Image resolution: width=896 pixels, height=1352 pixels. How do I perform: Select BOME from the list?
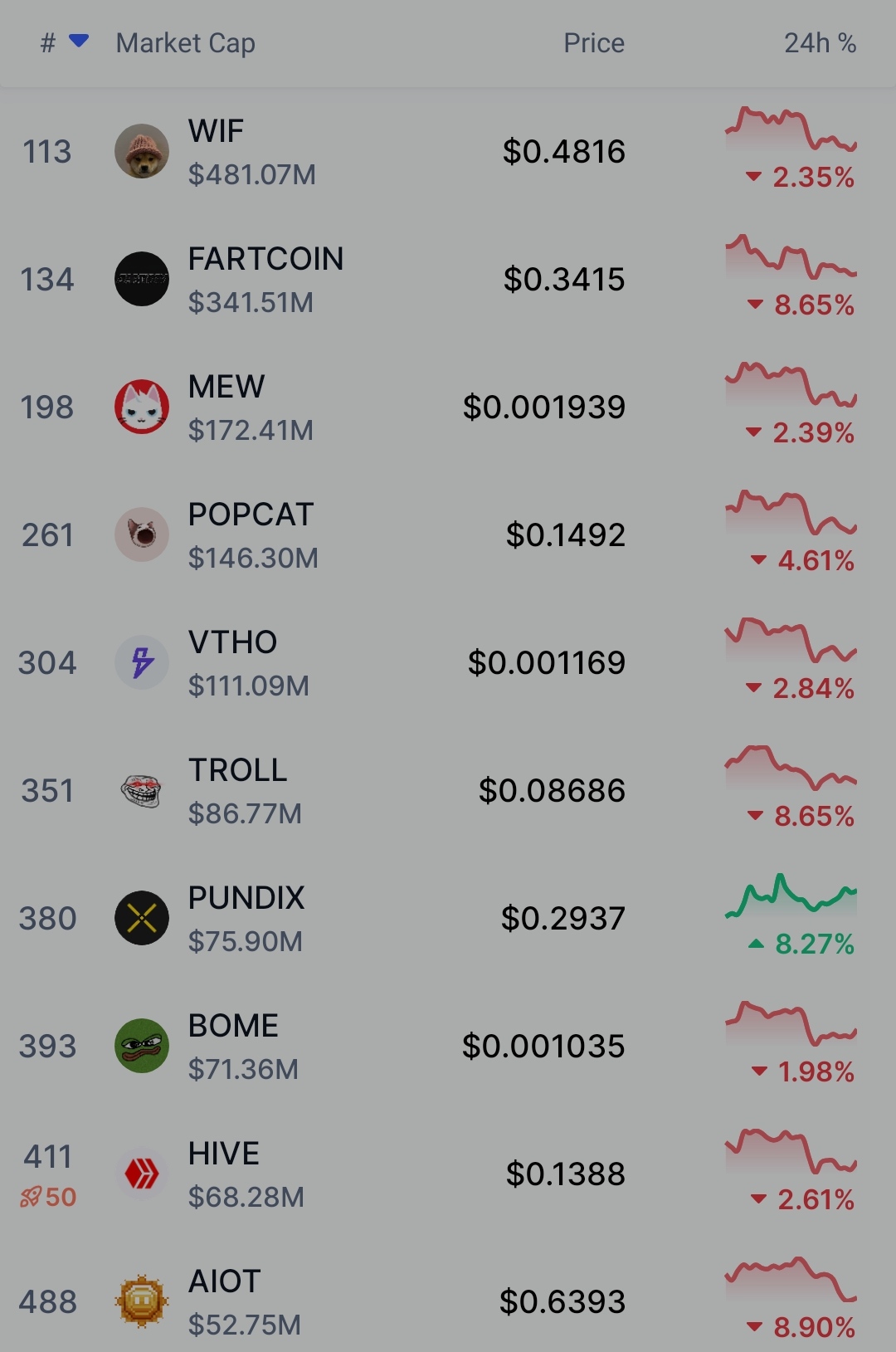[x=233, y=1026]
